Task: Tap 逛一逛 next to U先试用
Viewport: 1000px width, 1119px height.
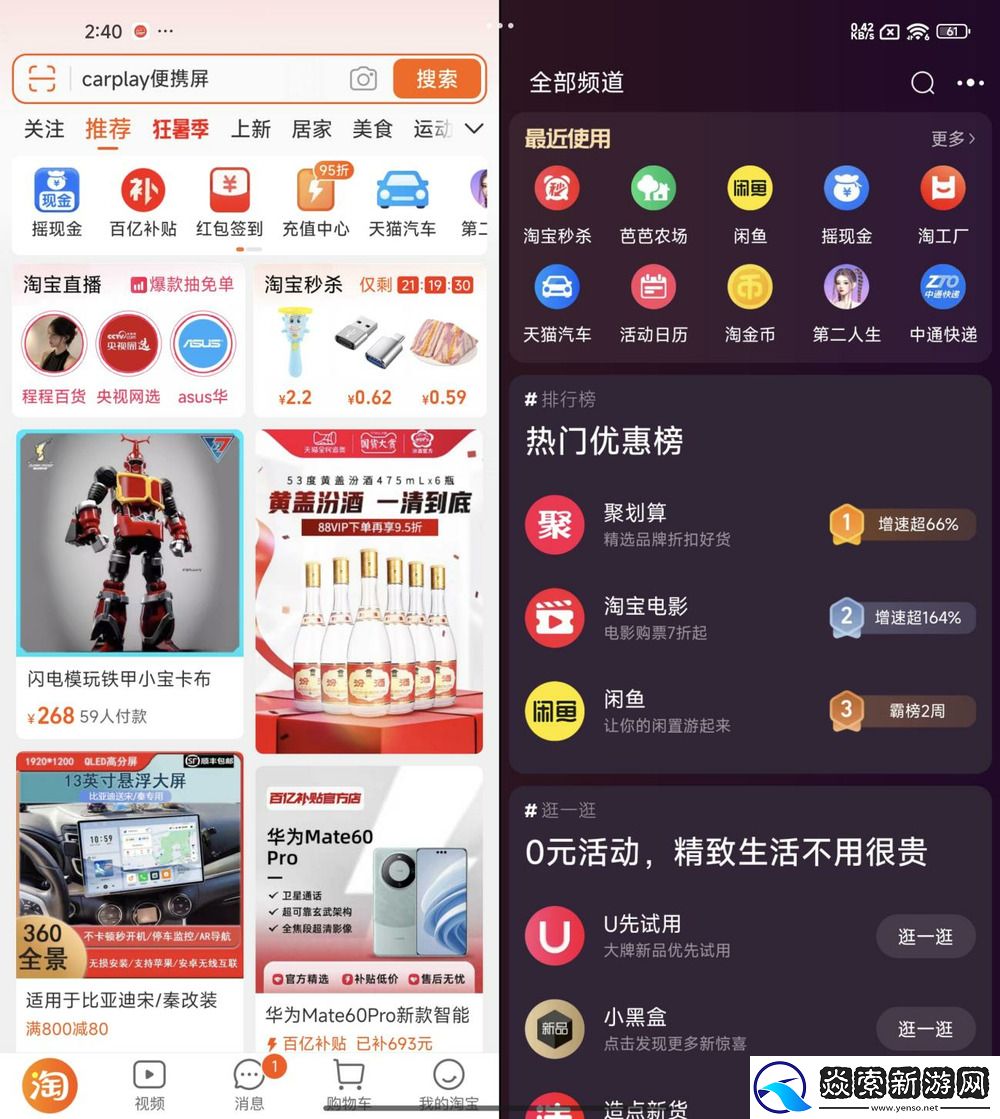Action: tap(925, 936)
